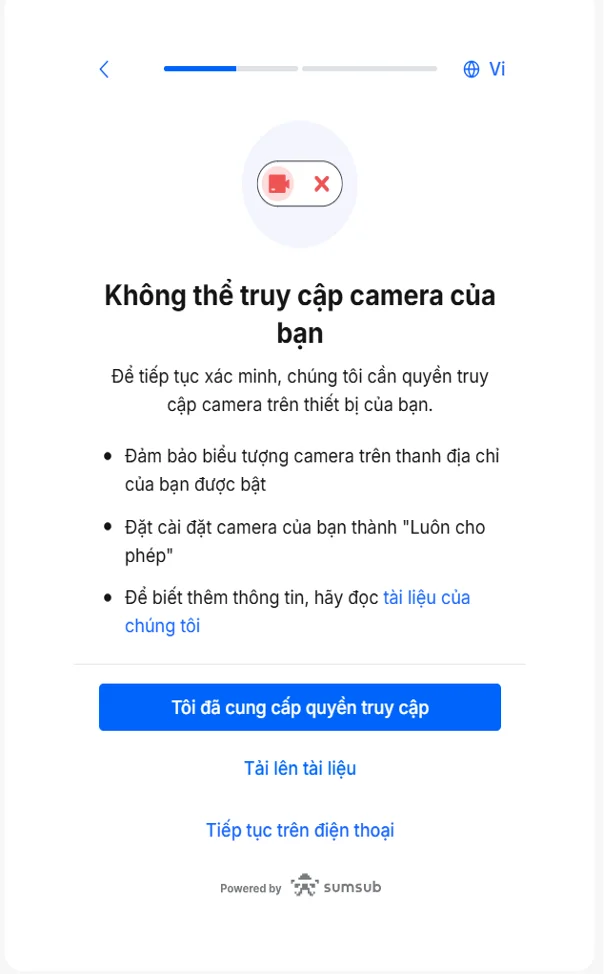Go back using the top-left arrow
Screen dimensions: 605x976
click(104, 69)
